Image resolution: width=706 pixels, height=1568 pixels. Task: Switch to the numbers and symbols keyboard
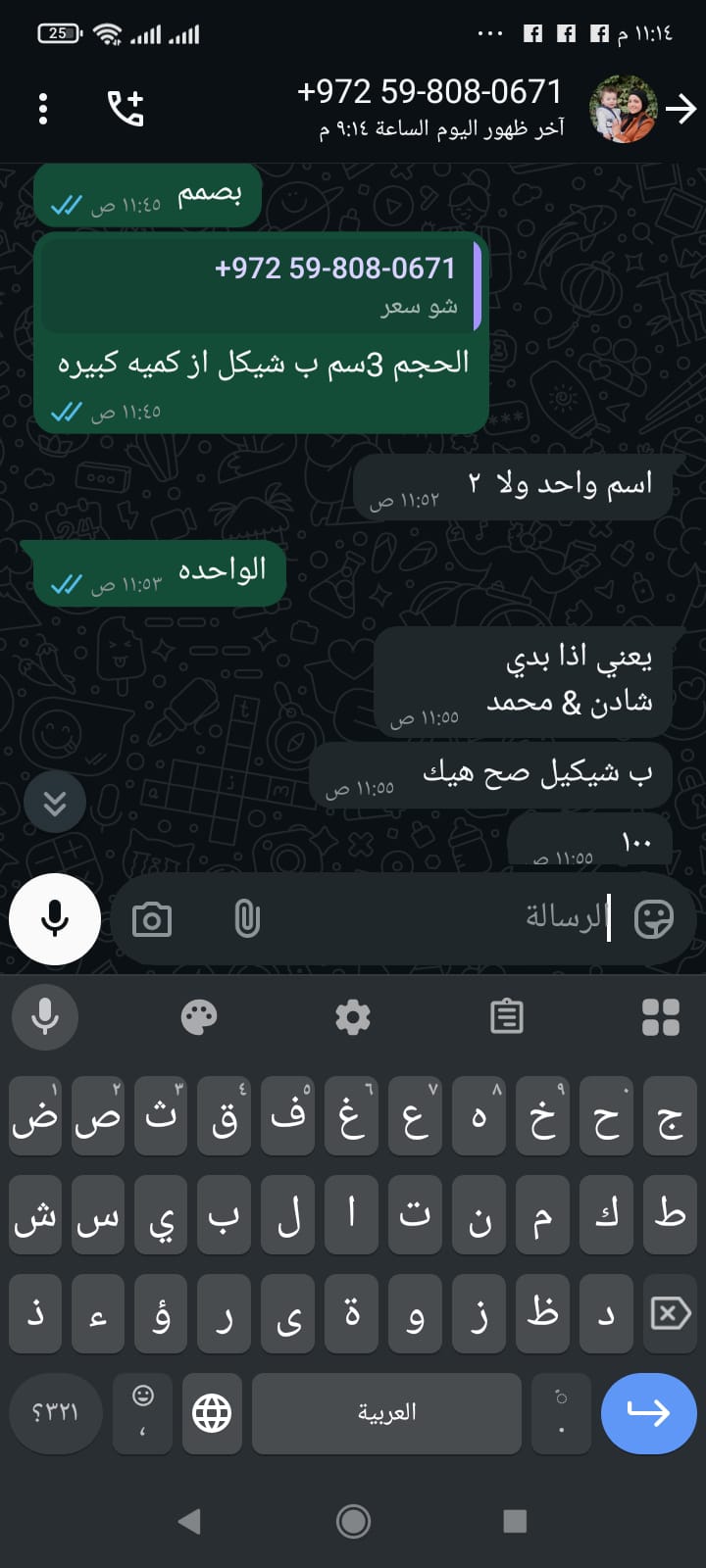point(55,1412)
